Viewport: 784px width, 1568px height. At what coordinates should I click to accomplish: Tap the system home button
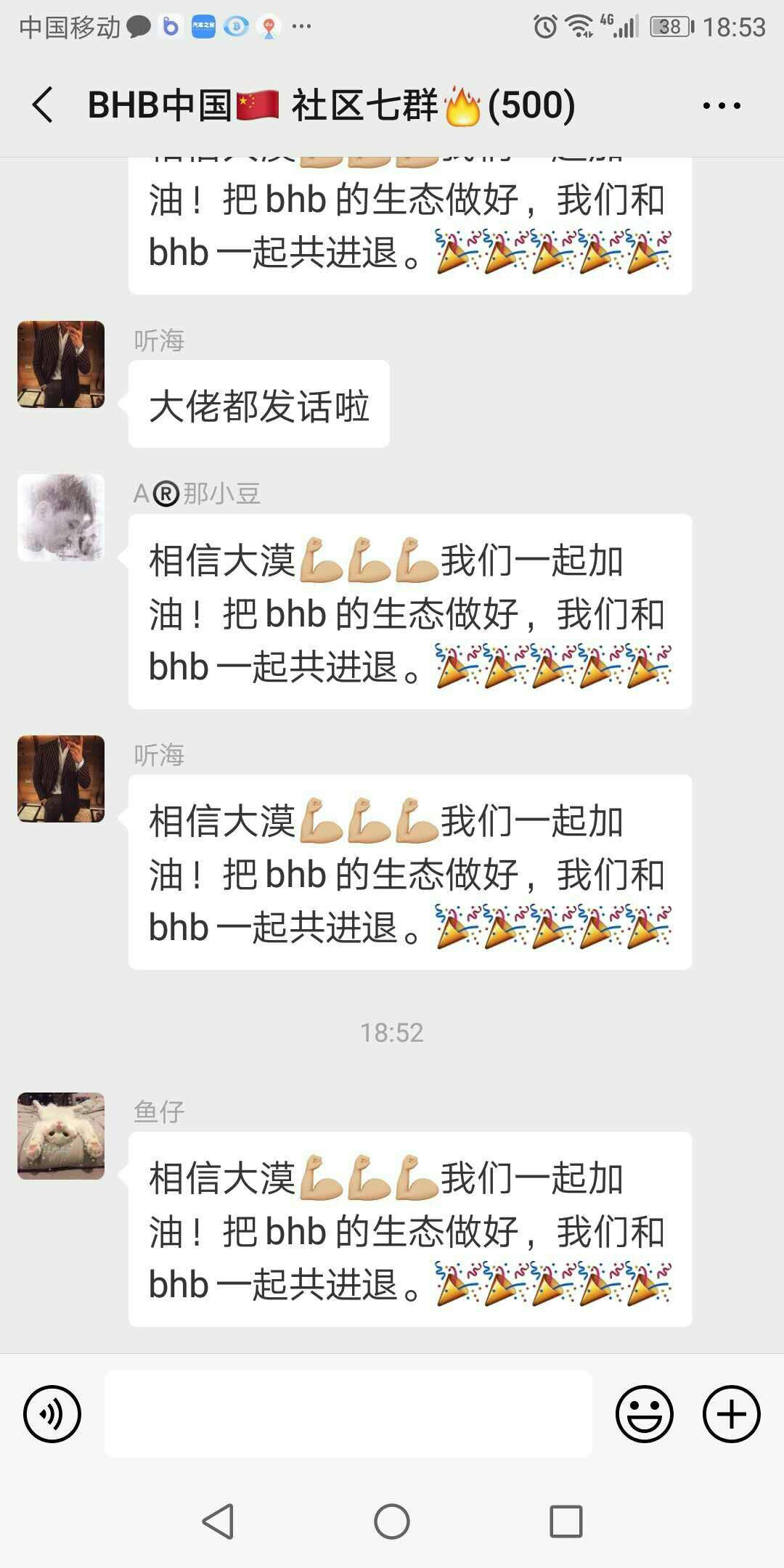click(392, 1521)
